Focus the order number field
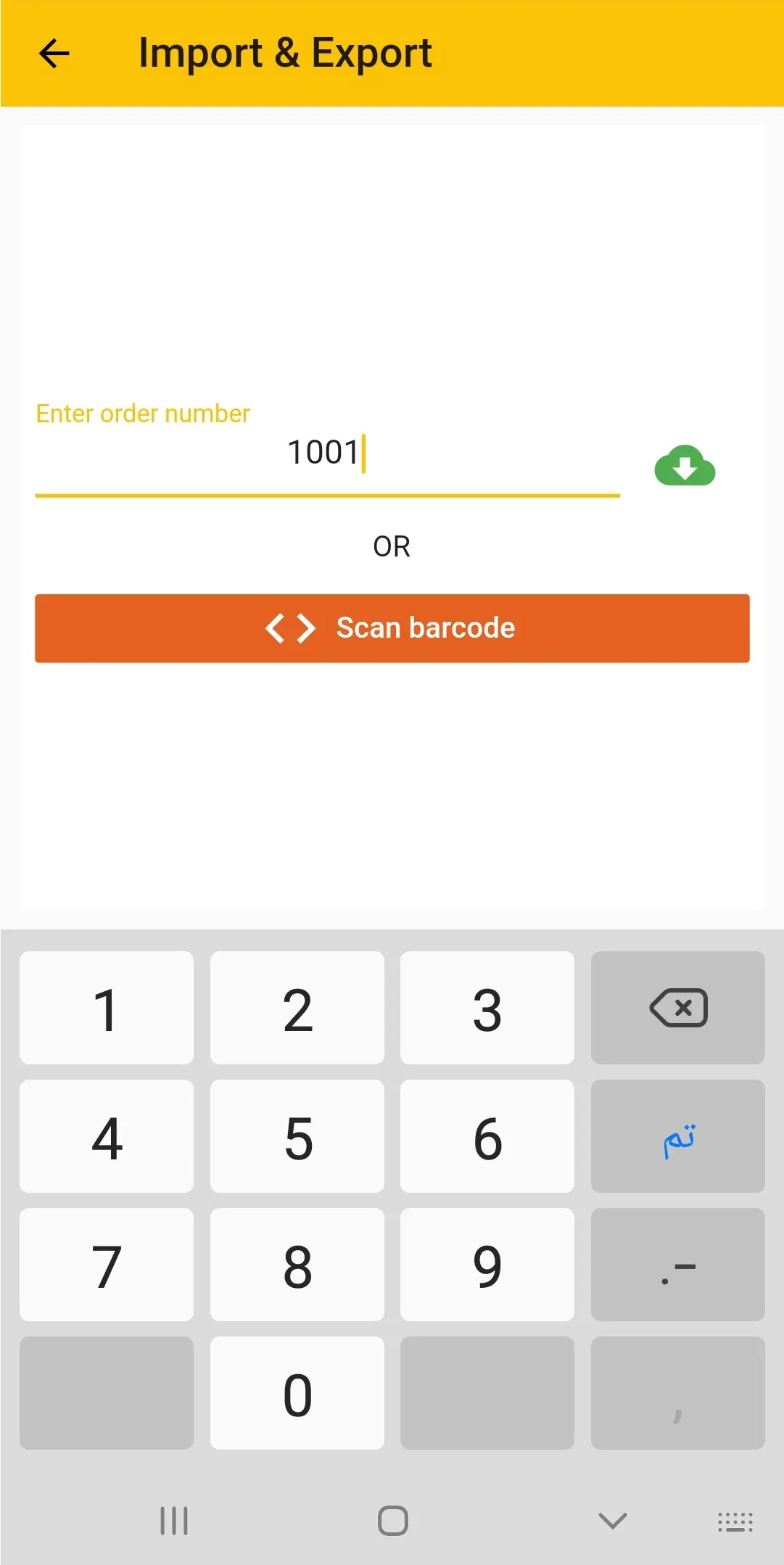Image resolution: width=784 pixels, height=1565 pixels. pos(326,453)
